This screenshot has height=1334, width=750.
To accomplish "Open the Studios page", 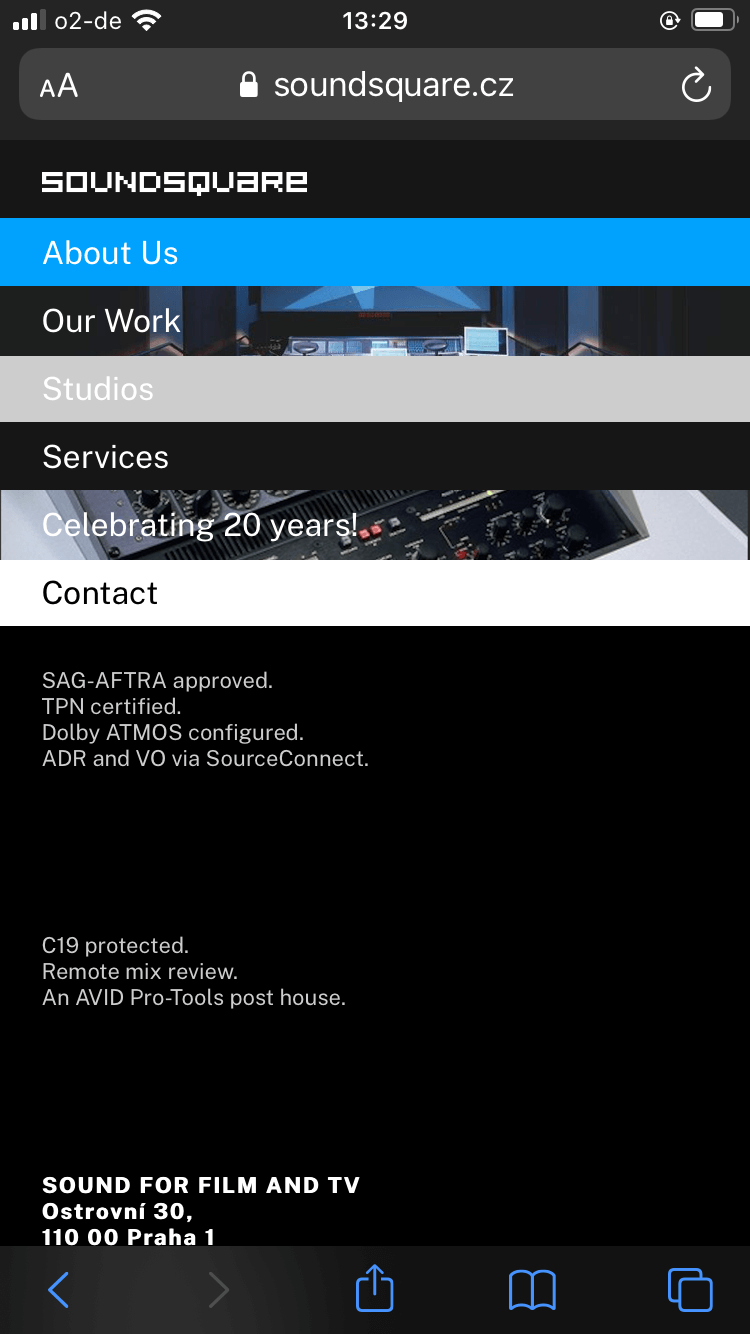I will pyautogui.click(x=98, y=389).
